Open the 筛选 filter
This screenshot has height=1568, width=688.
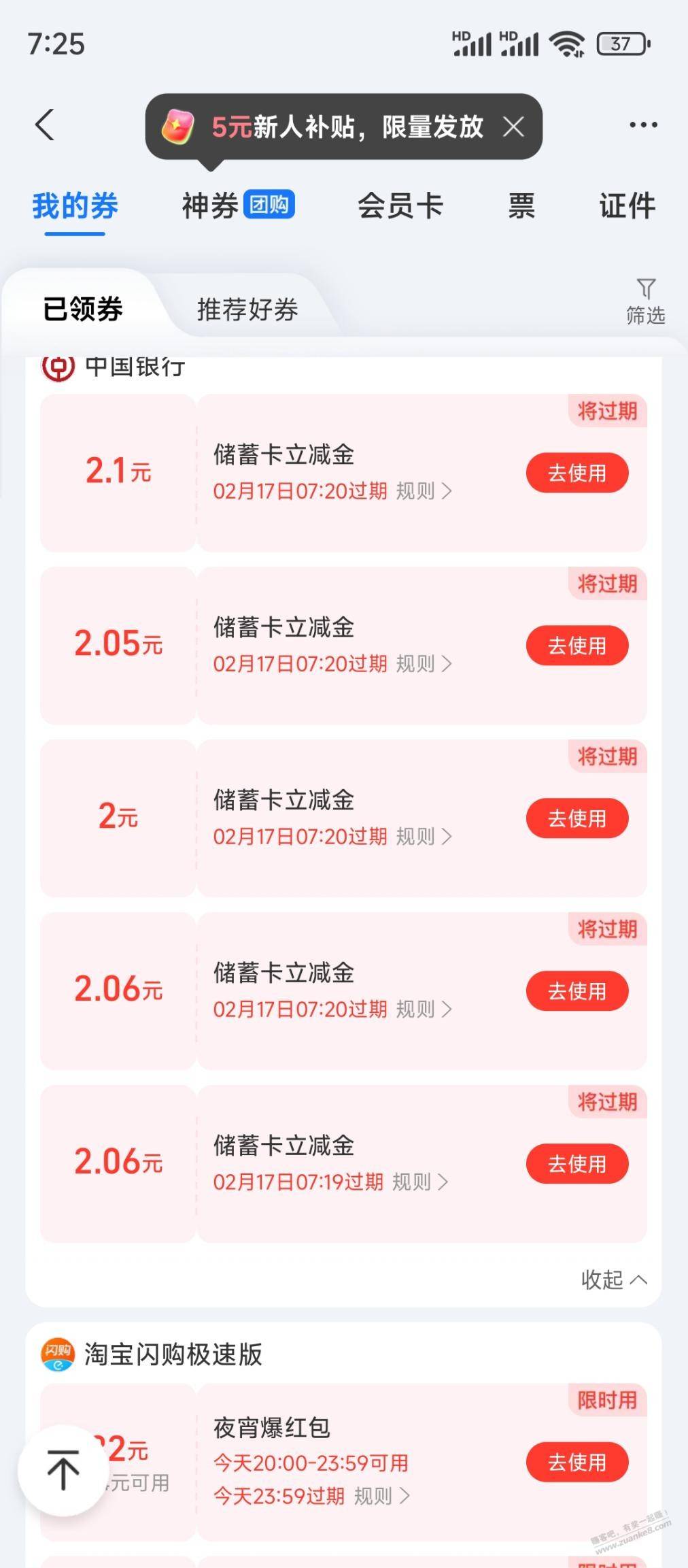click(x=645, y=301)
